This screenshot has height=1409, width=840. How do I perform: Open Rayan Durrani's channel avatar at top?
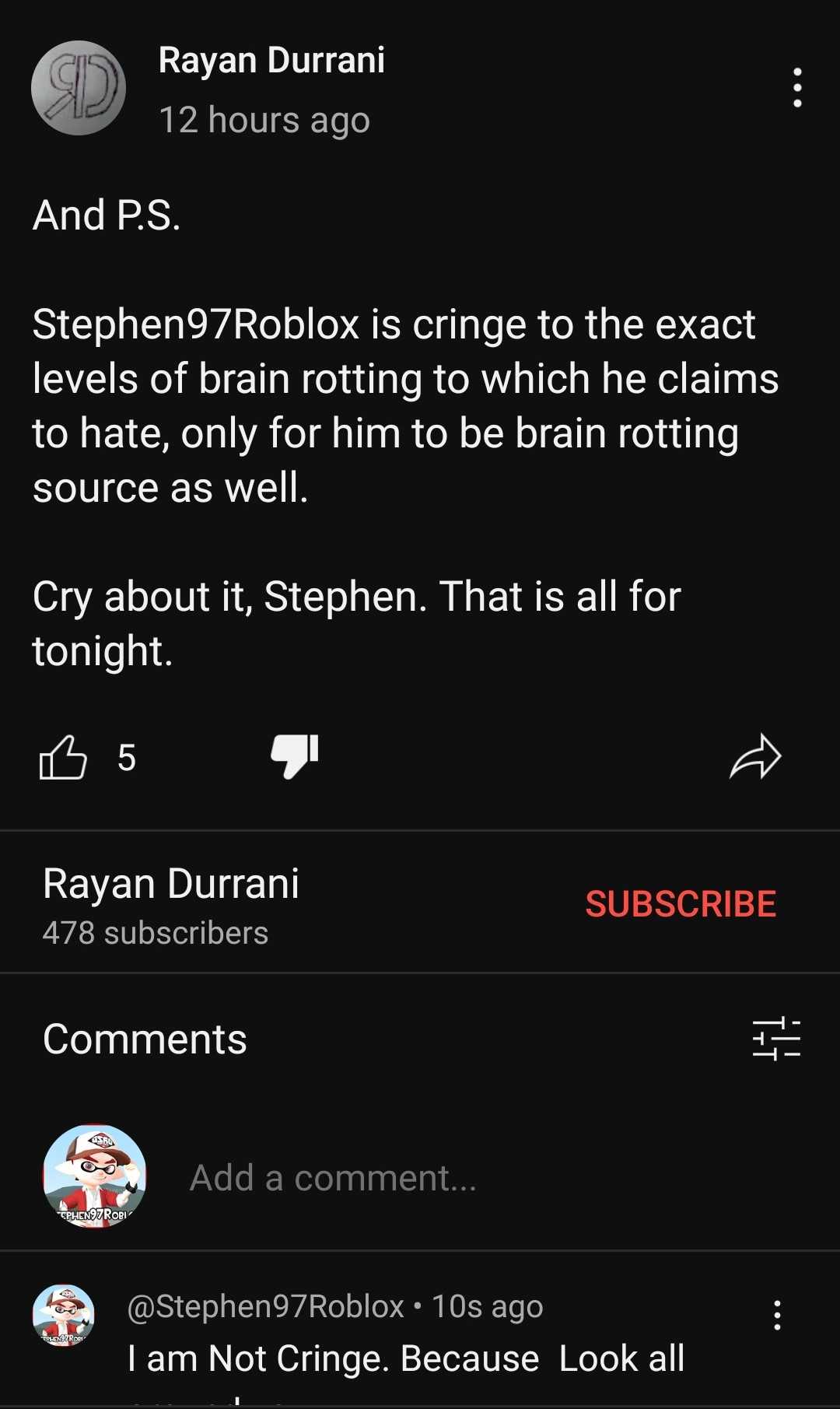[79, 88]
